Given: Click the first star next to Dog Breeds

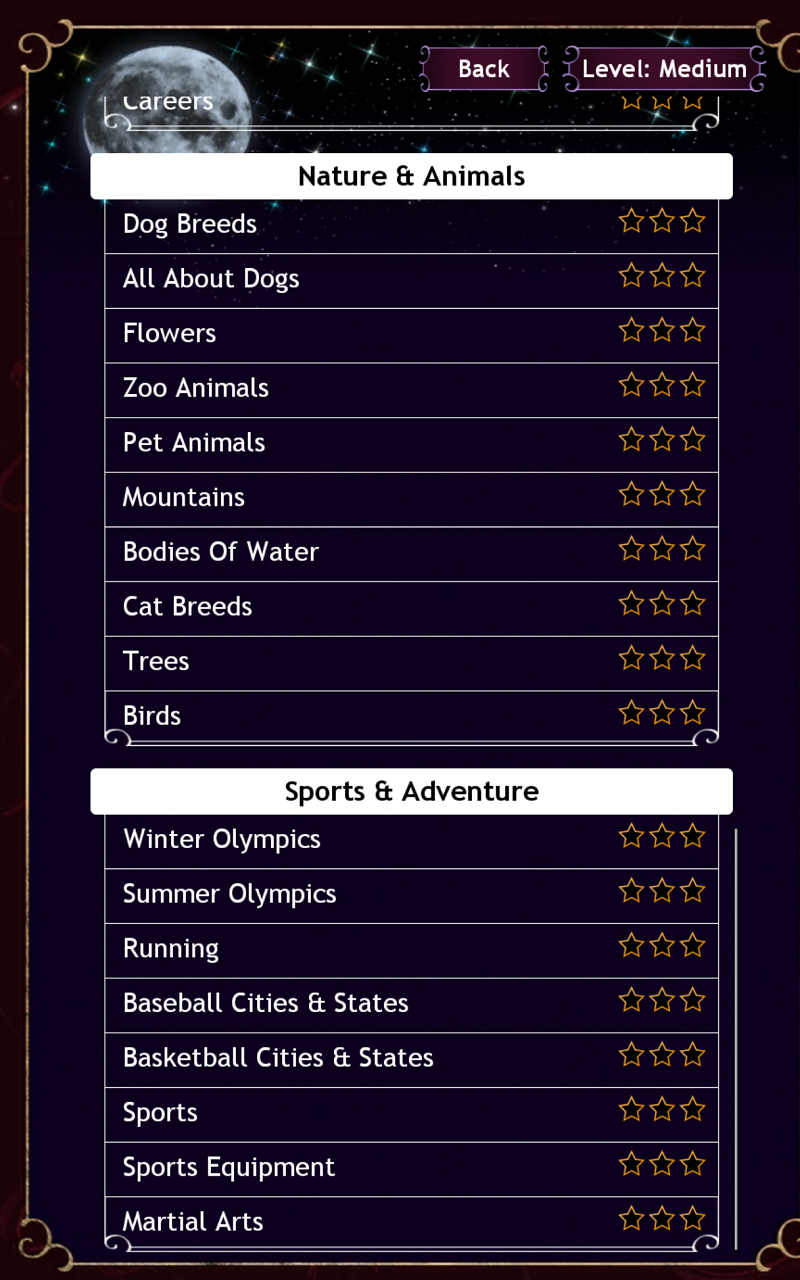Looking at the screenshot, I should tap(631, 220).
